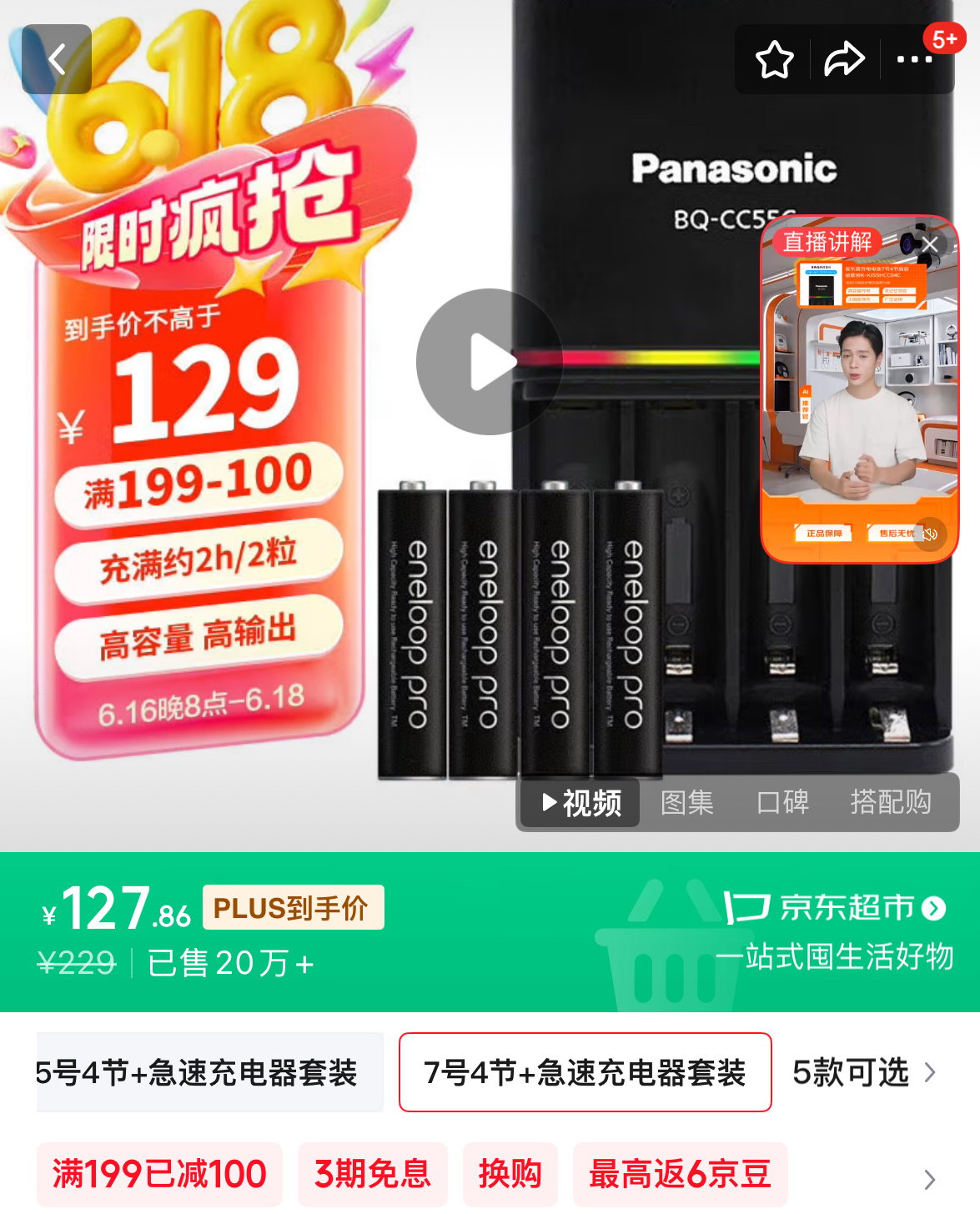This screenshot has width=980, height=1214.
Task: View 最高返6京豆 reward details
Action: [680, 1174]
